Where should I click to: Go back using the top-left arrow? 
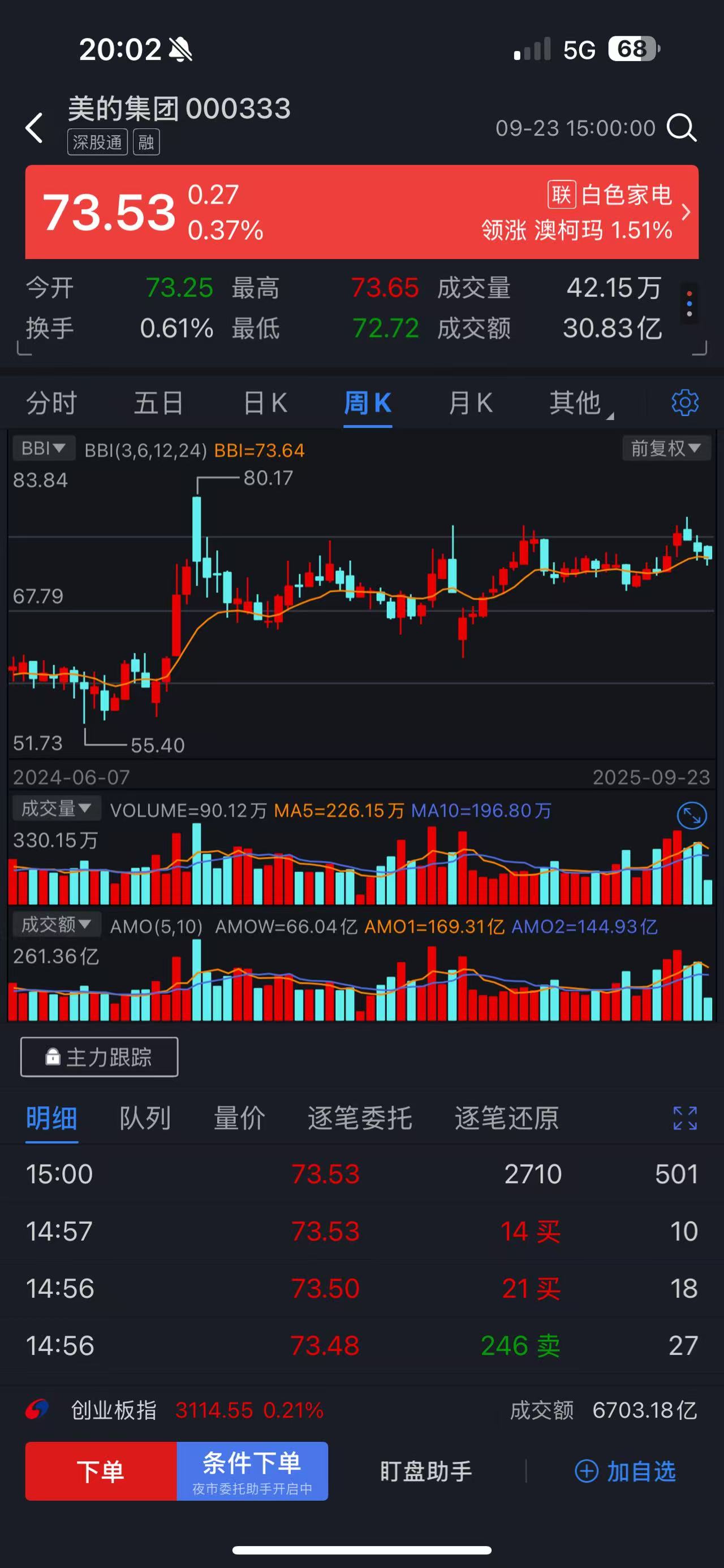click(x=35, y=128)
